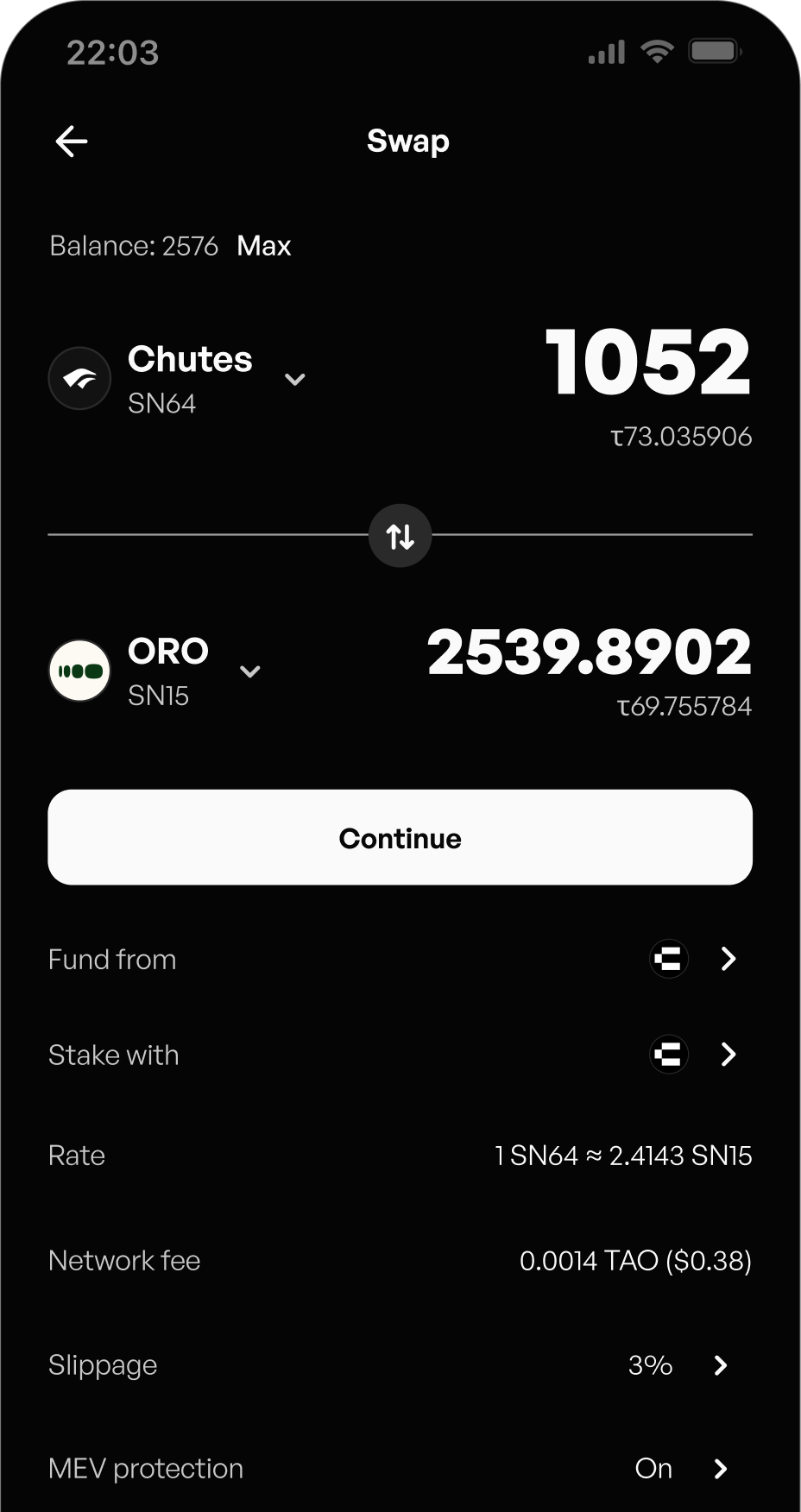This screenshot has height=1512, width=801.
Task: Open MEV protection settings
Action: [x=400, y=1469]
